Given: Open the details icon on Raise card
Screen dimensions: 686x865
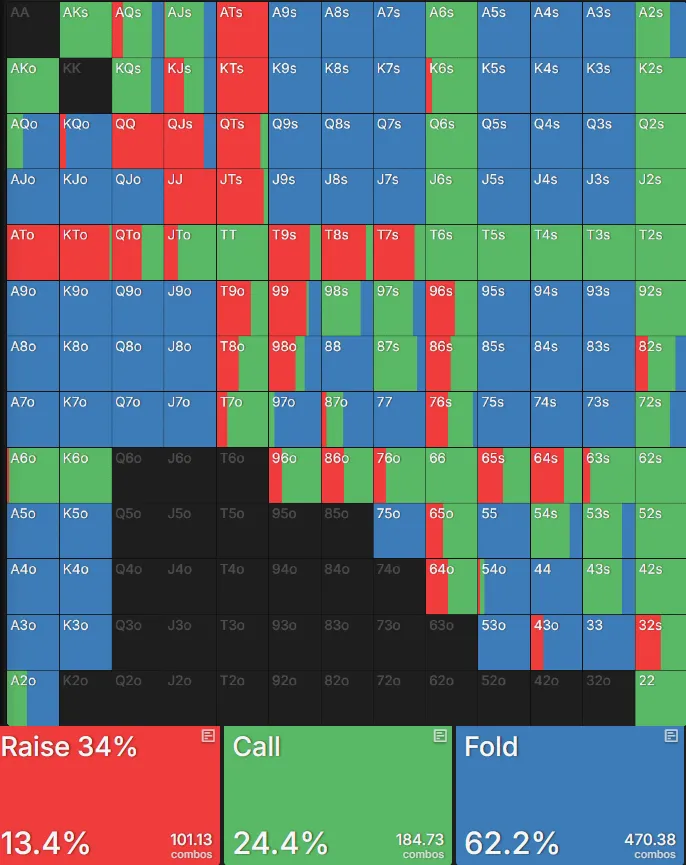Looking at the screenshot, I should coord(208,736).
